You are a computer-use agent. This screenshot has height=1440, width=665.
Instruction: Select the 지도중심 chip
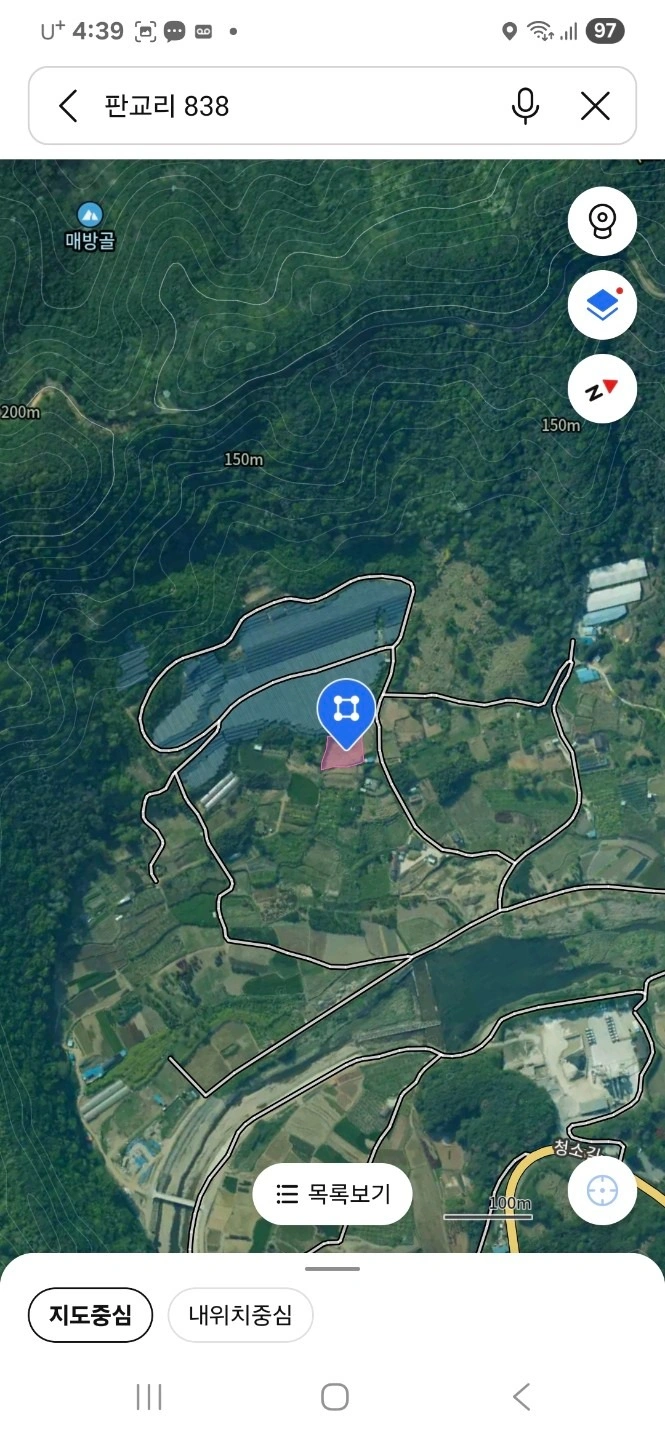(90, 1315)
